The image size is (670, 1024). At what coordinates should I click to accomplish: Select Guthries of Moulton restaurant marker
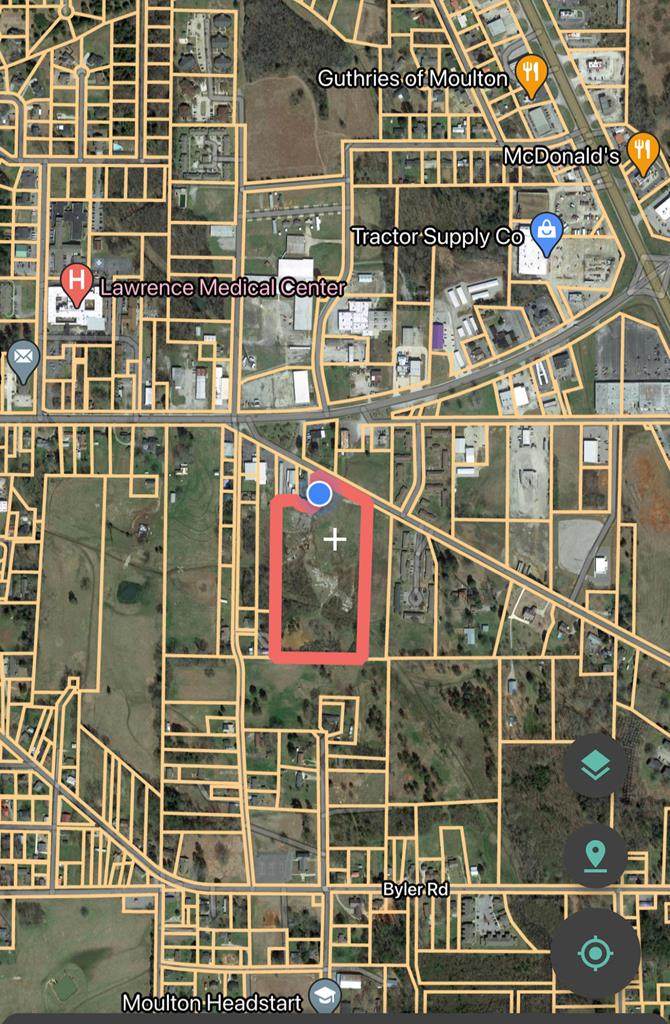(x=531, y=74)
